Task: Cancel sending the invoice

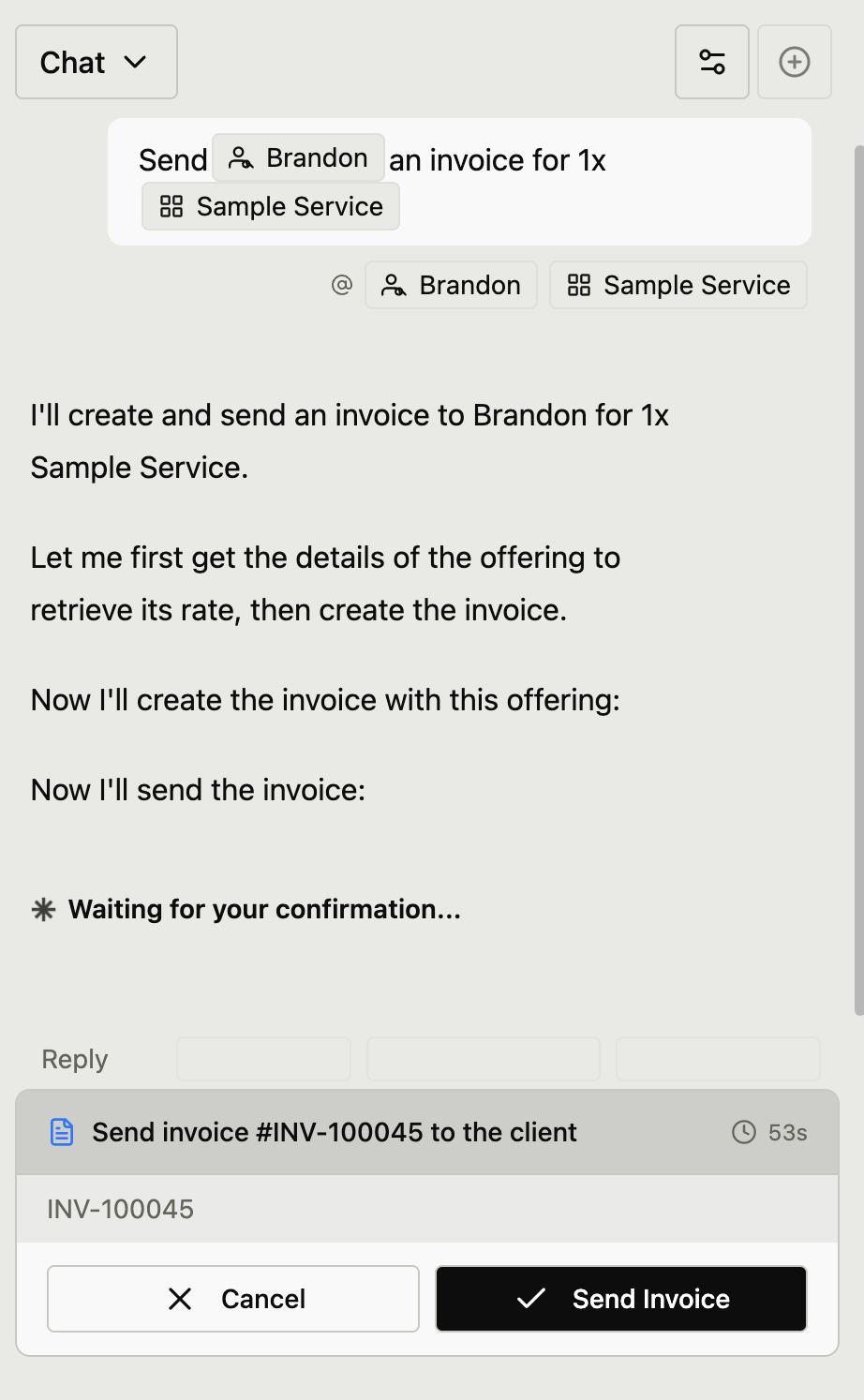Action: (232, 1299)
